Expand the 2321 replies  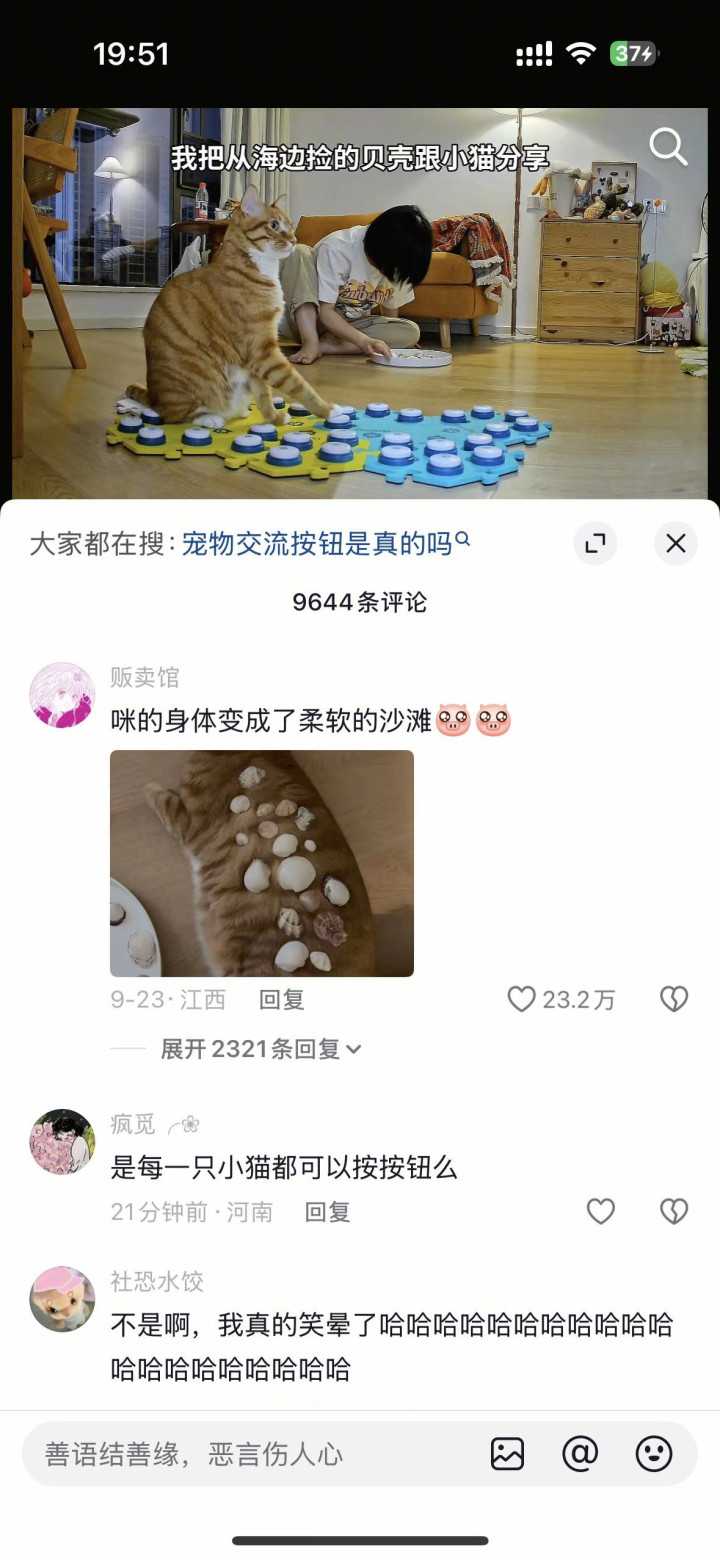click(260, 1049)
